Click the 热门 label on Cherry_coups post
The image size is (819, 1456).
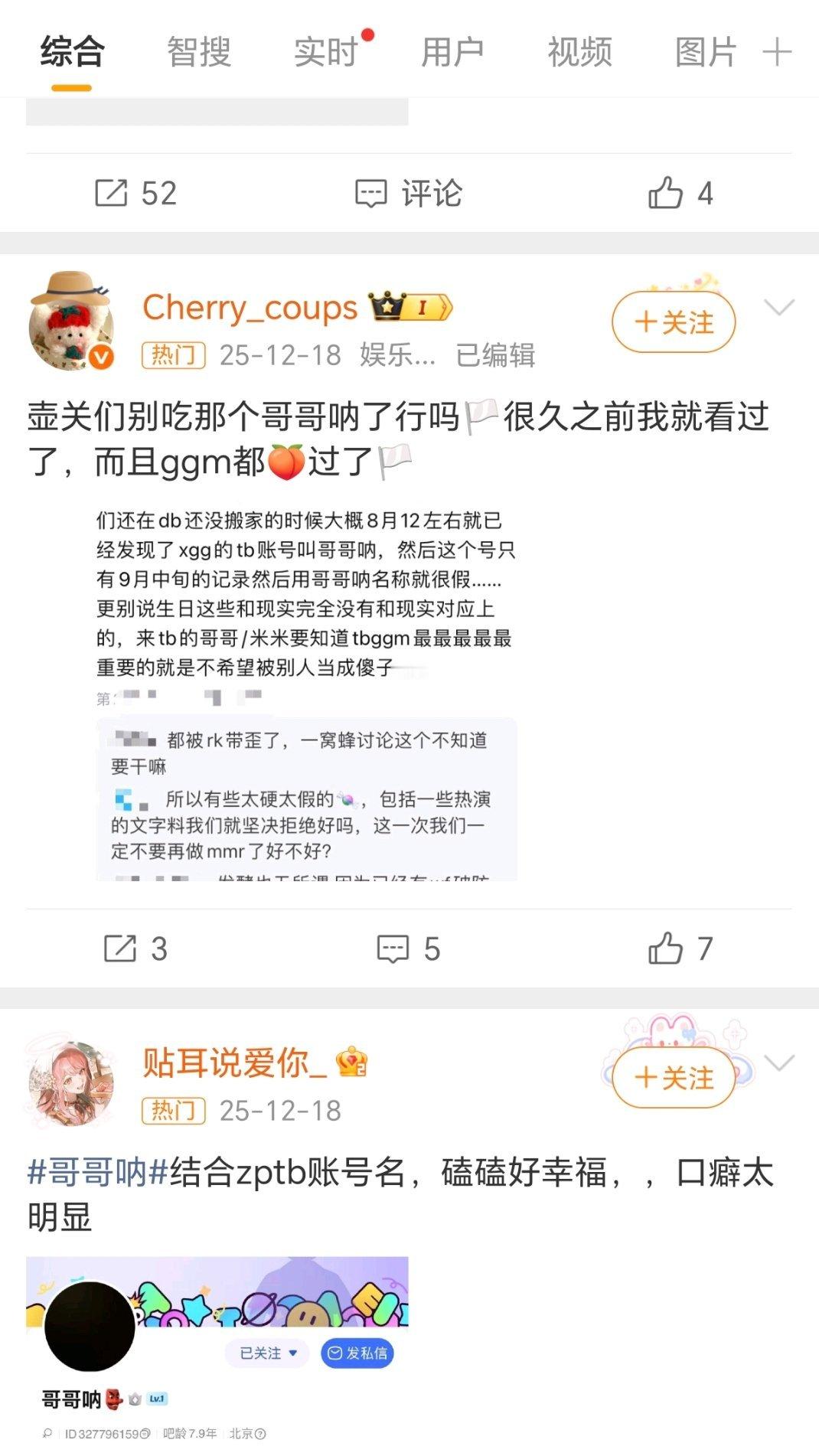[175, 355]
